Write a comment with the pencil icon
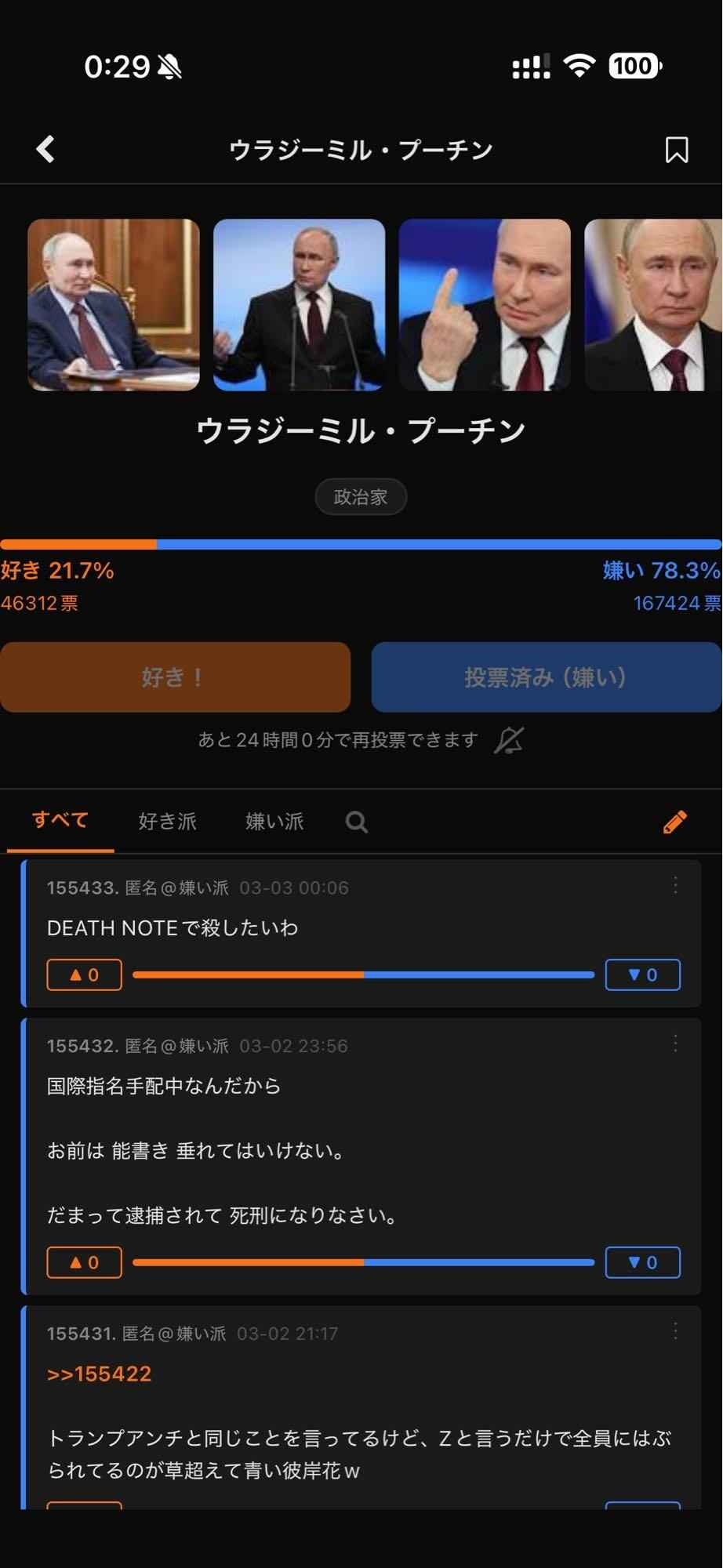 click(x=674, y=822)
